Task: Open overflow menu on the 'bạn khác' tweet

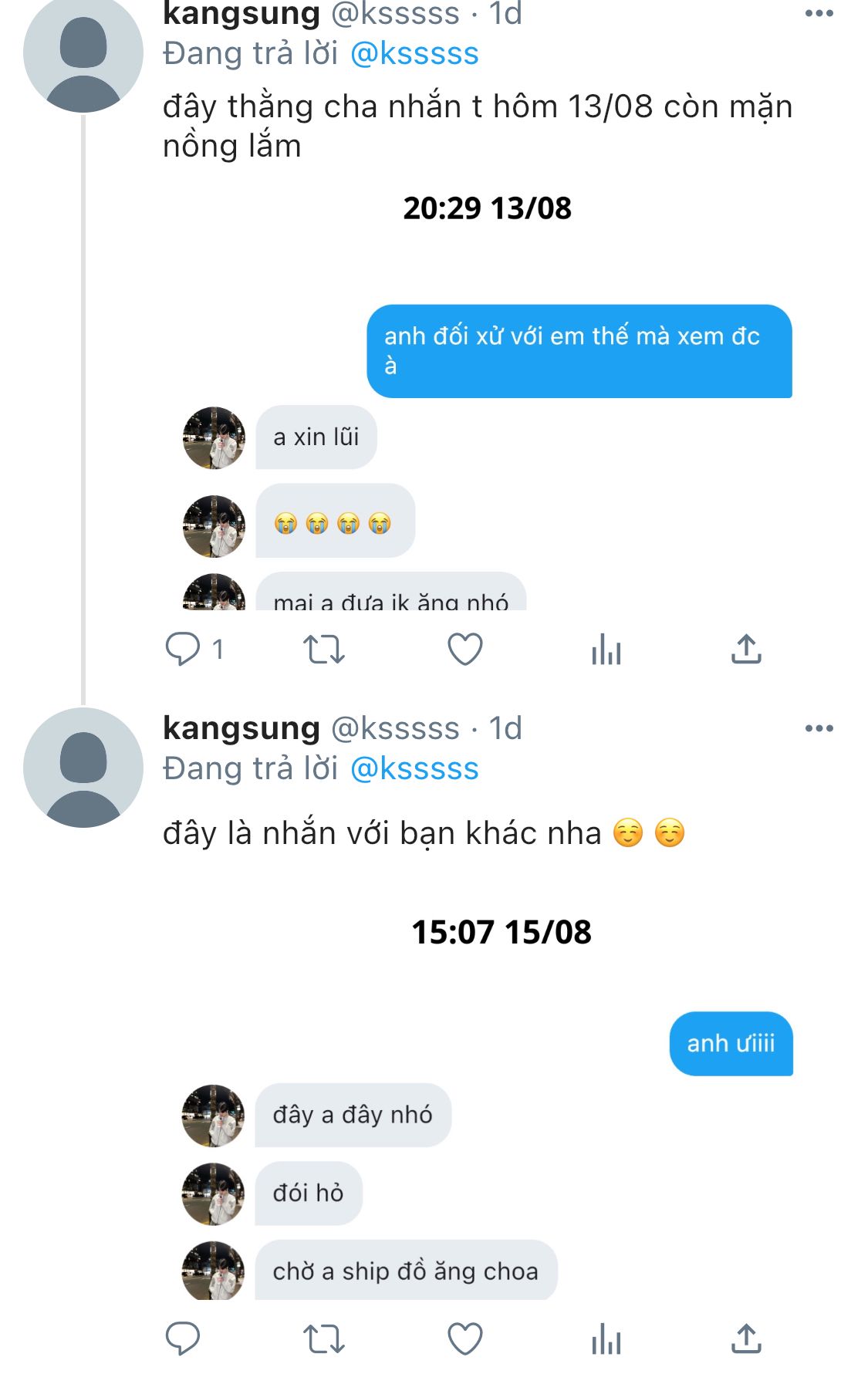Action: tap(819, 728)
